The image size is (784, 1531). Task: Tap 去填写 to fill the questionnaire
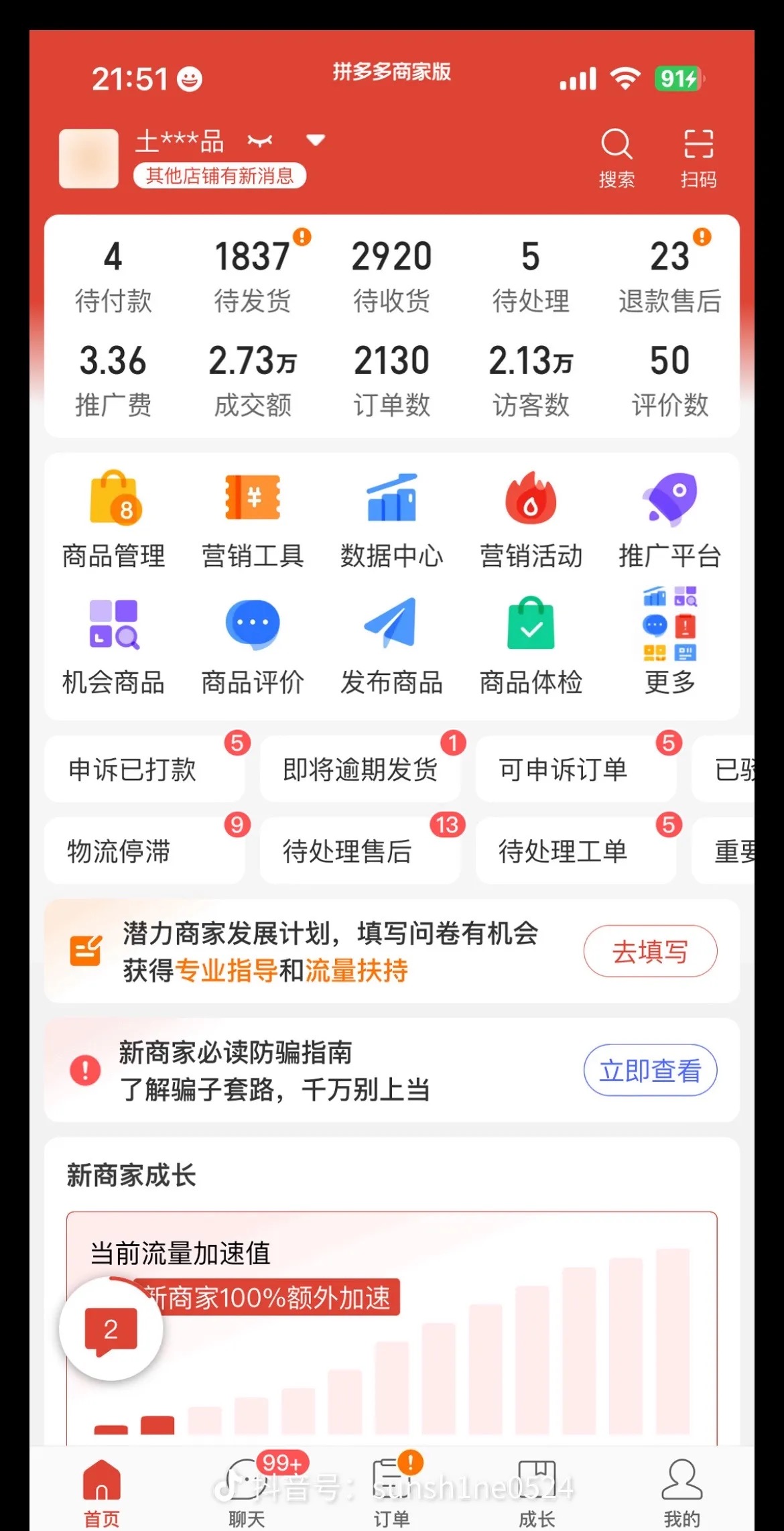[650, 952]
